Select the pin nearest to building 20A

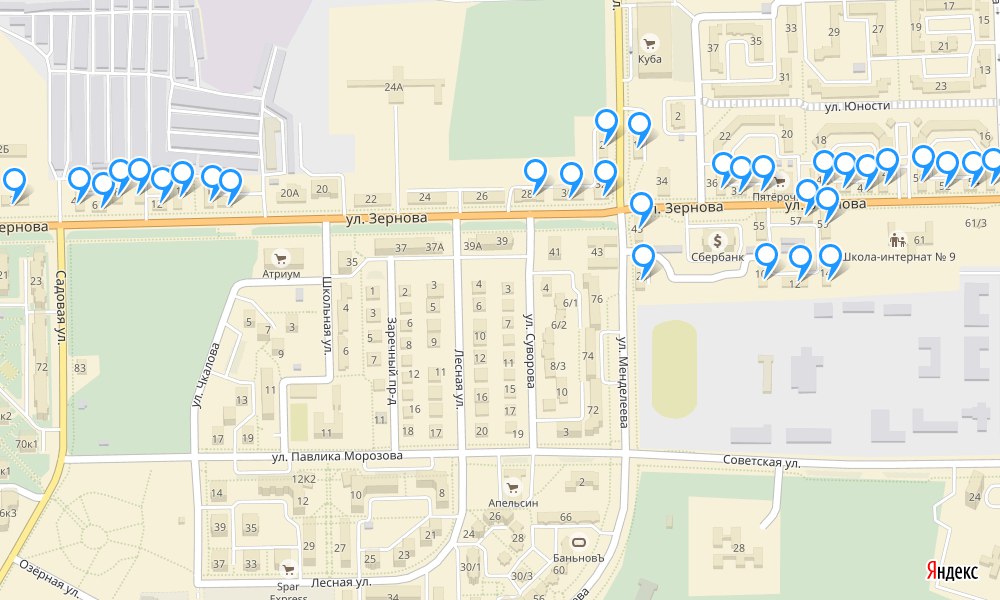pos(231,183)
